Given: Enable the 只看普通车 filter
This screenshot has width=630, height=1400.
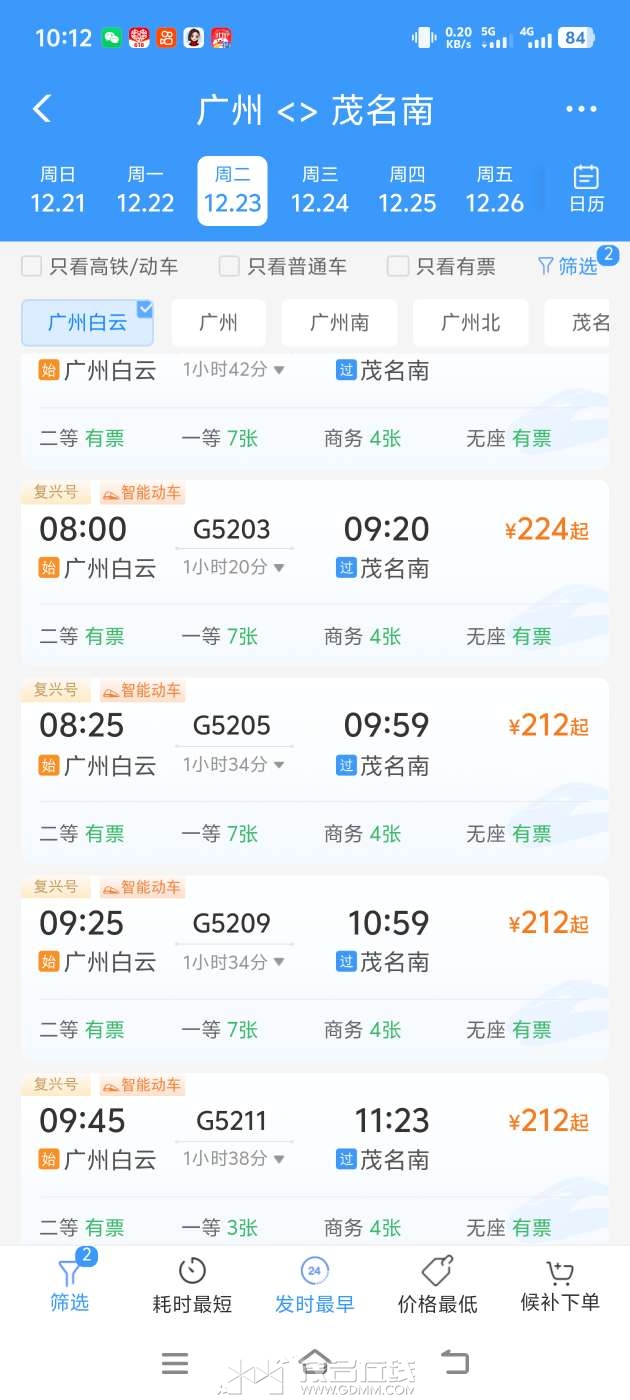Looking at the screenshot, I should point(230,266).
